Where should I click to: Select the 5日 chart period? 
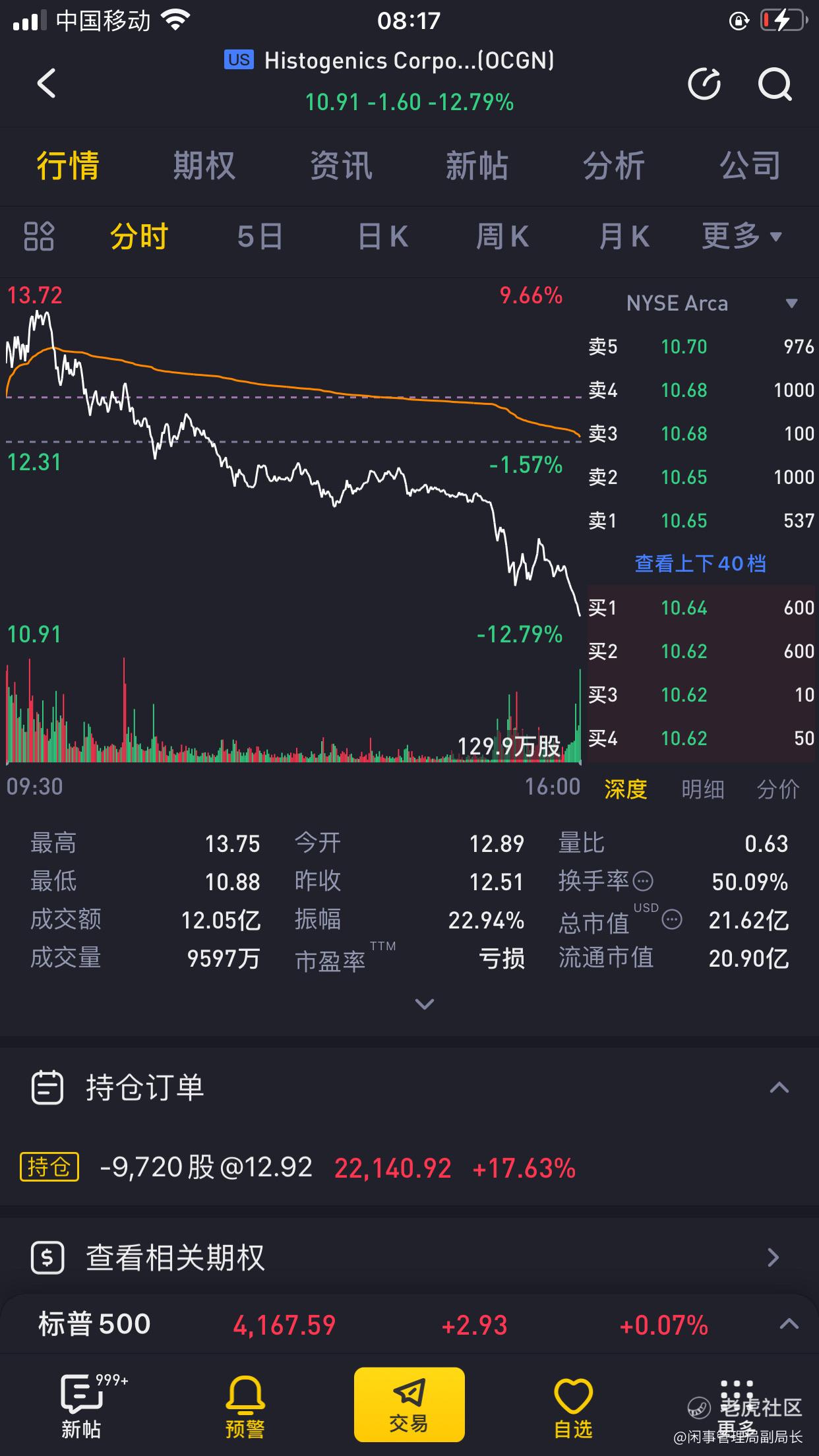pyautogui.click(x=260, y=236)
